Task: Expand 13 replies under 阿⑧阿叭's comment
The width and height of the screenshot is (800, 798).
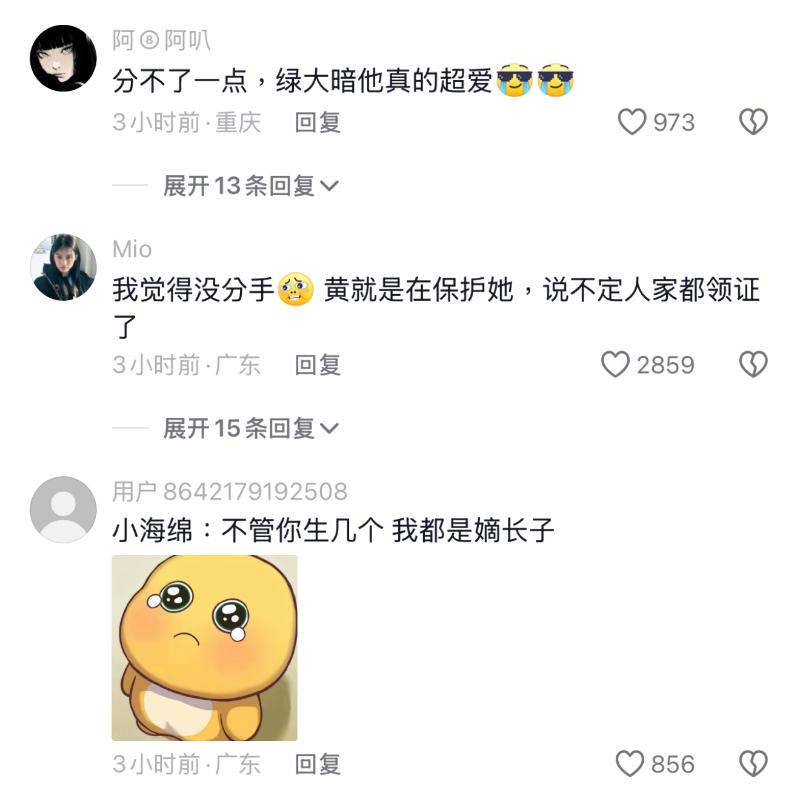Action: (x=250, y=185)
